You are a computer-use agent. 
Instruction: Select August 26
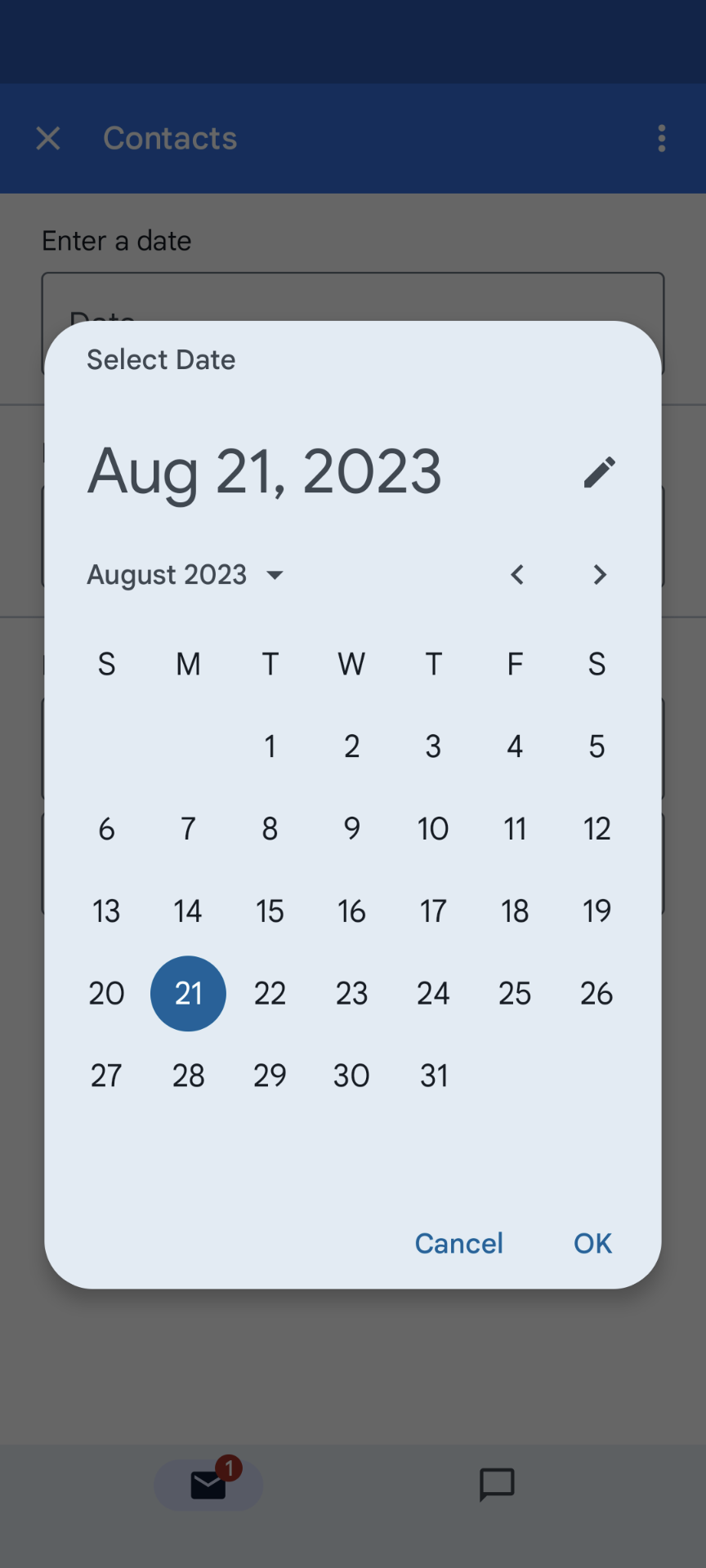[x=597, y=994]
